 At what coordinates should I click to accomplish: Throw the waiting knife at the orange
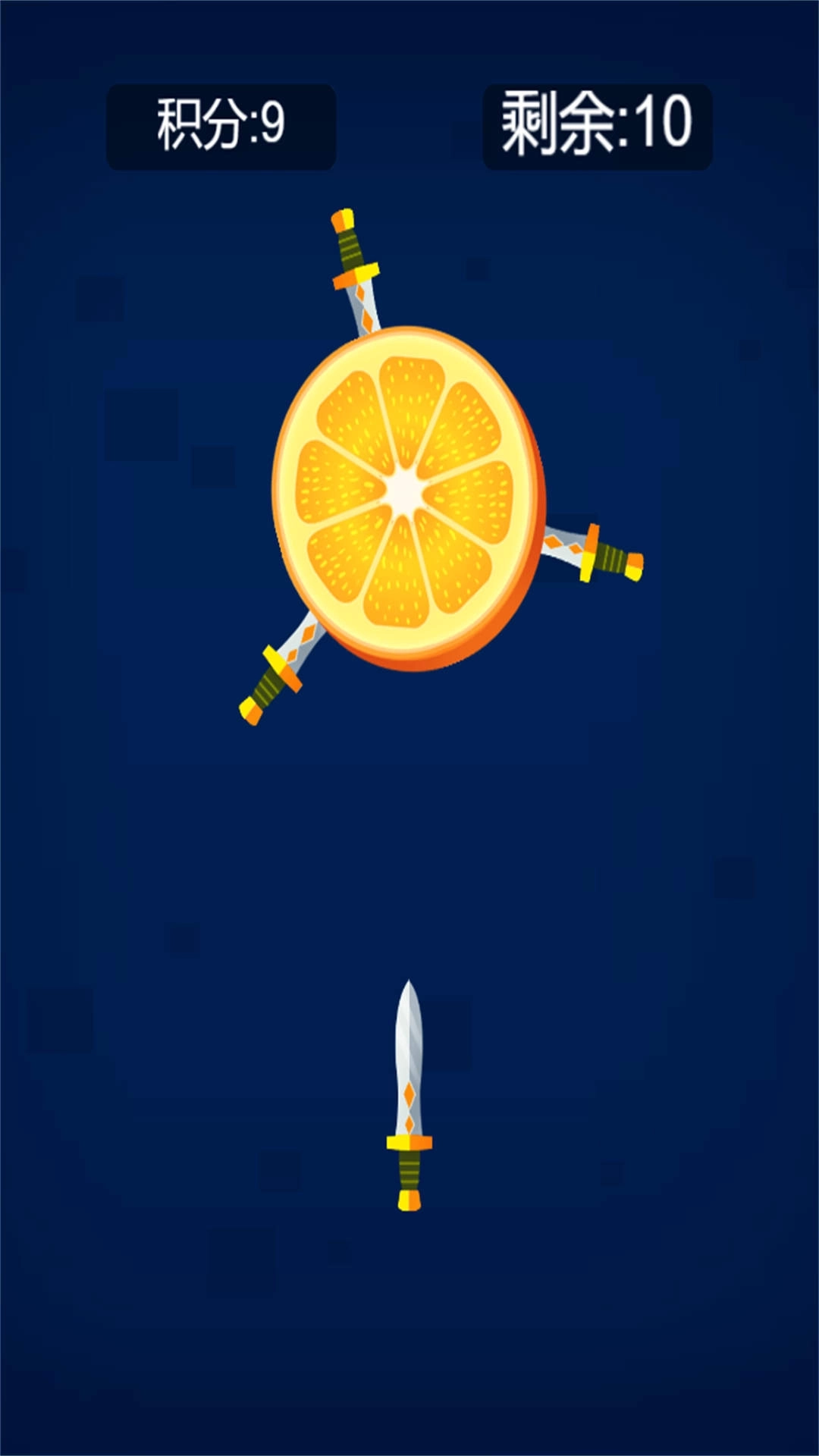409,1096
